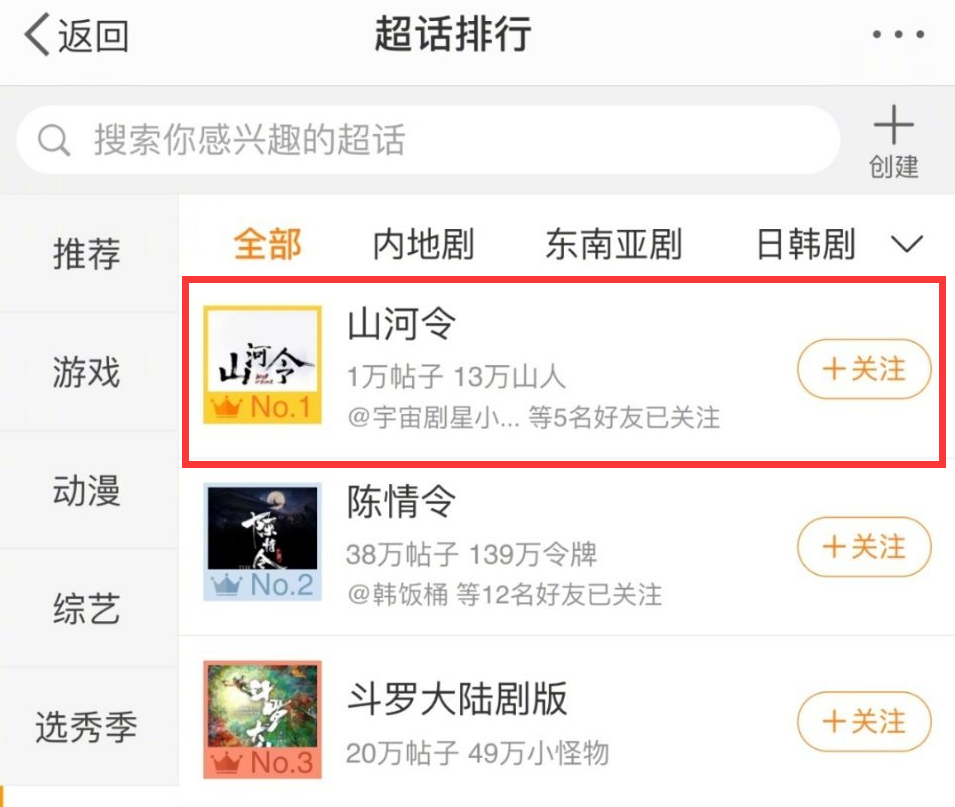Open the 动漫 category
The width and height of the screenshot is (955, 807).
(x=87, y=491)
